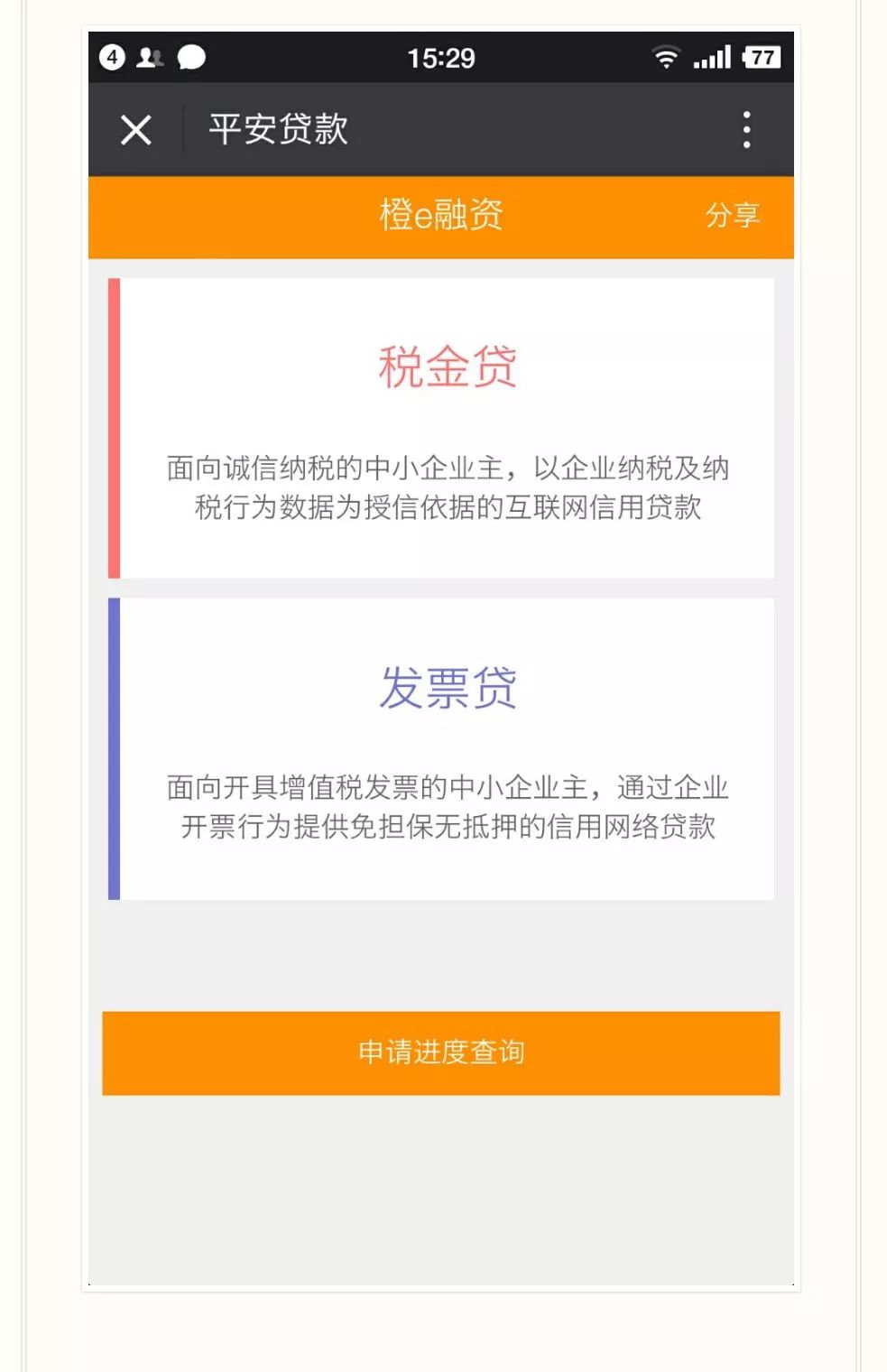Viewport: 887px width, 1372px height.
Task: Tap 分享 to share this page
Action: (x=732, y=216)
